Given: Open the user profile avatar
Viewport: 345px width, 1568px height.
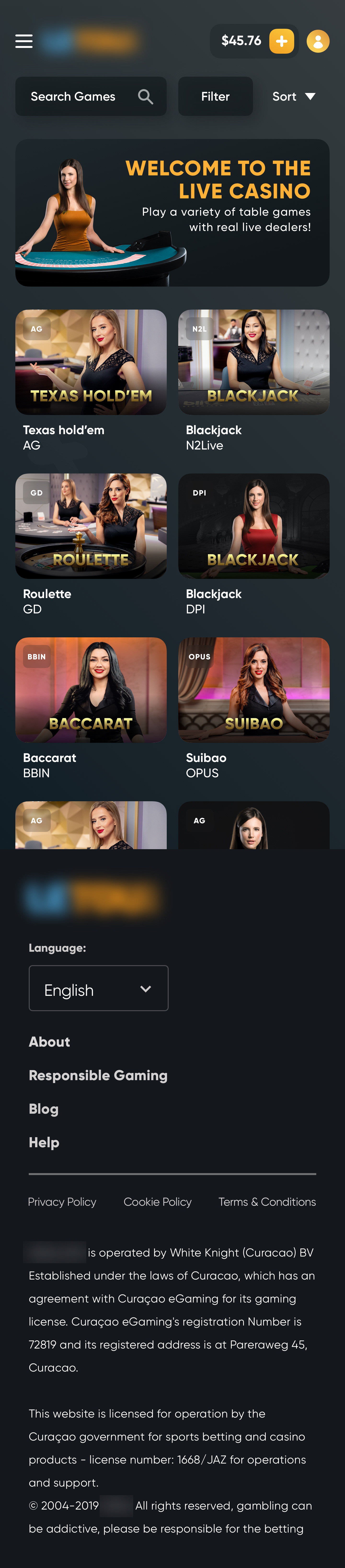Looking at the screenshot, I should [318, 41].
